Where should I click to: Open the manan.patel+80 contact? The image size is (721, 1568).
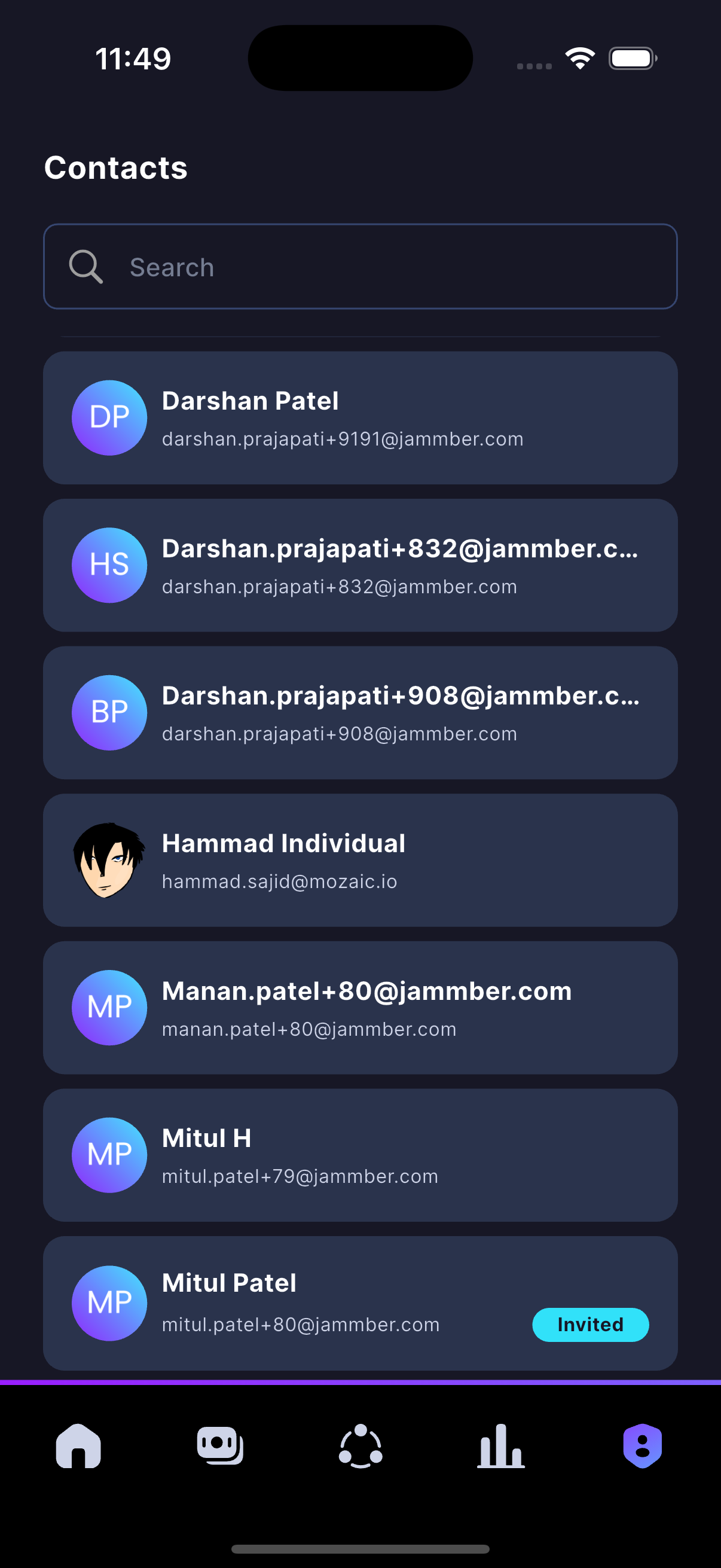click(360, 1008)
